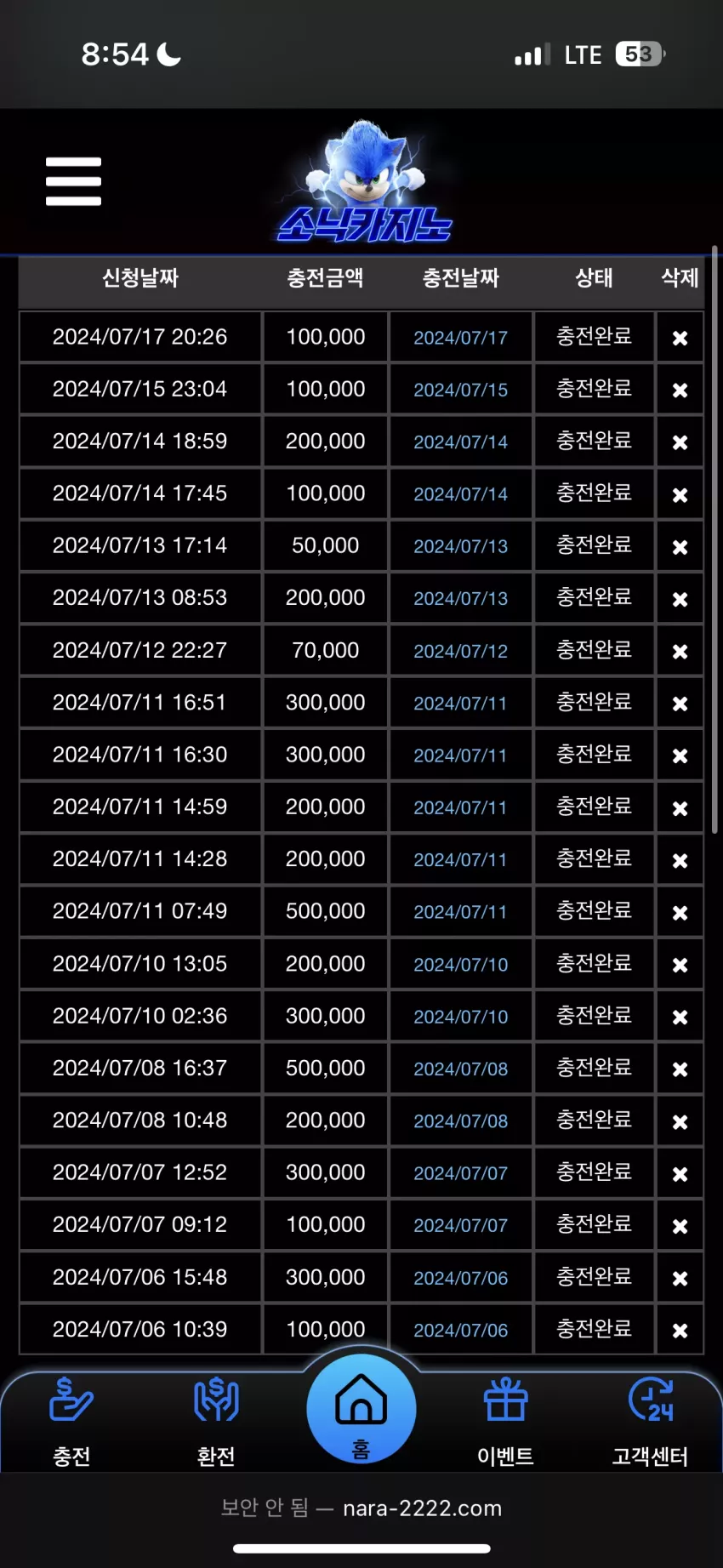The height and width of the screenshot is (1568, 723).
Task: Delete the 2024/07/08 16:37 record
Action: point(680,1069)
